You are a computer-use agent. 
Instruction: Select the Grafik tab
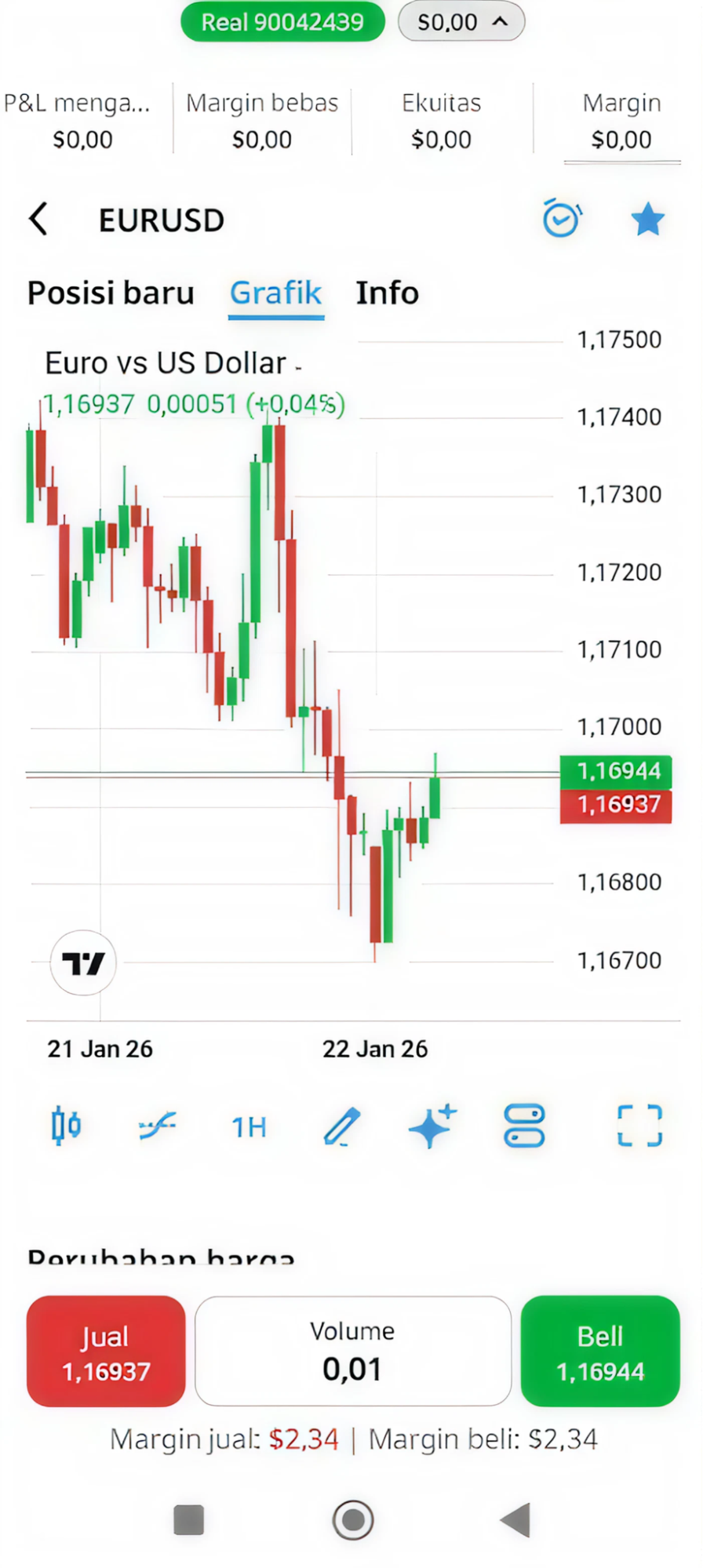(x=275, y=294)
